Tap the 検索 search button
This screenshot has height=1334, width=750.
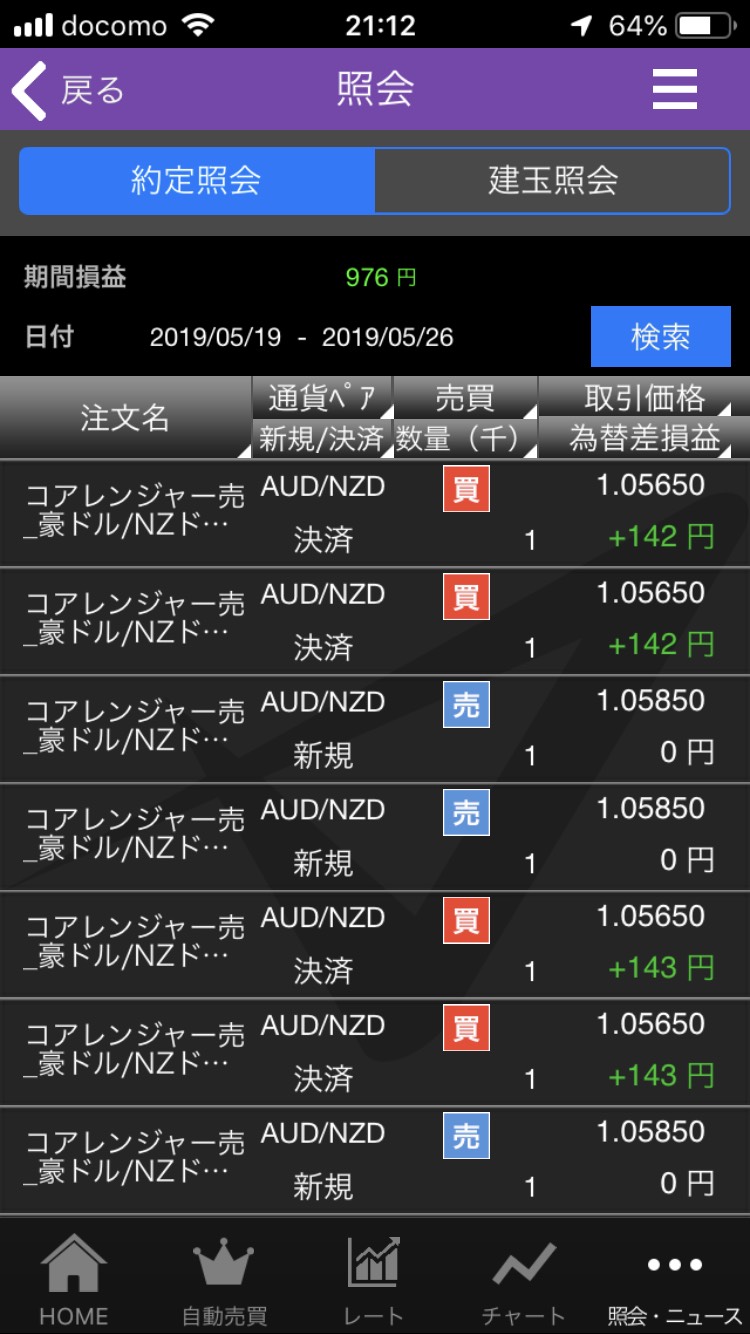point(660,337)
